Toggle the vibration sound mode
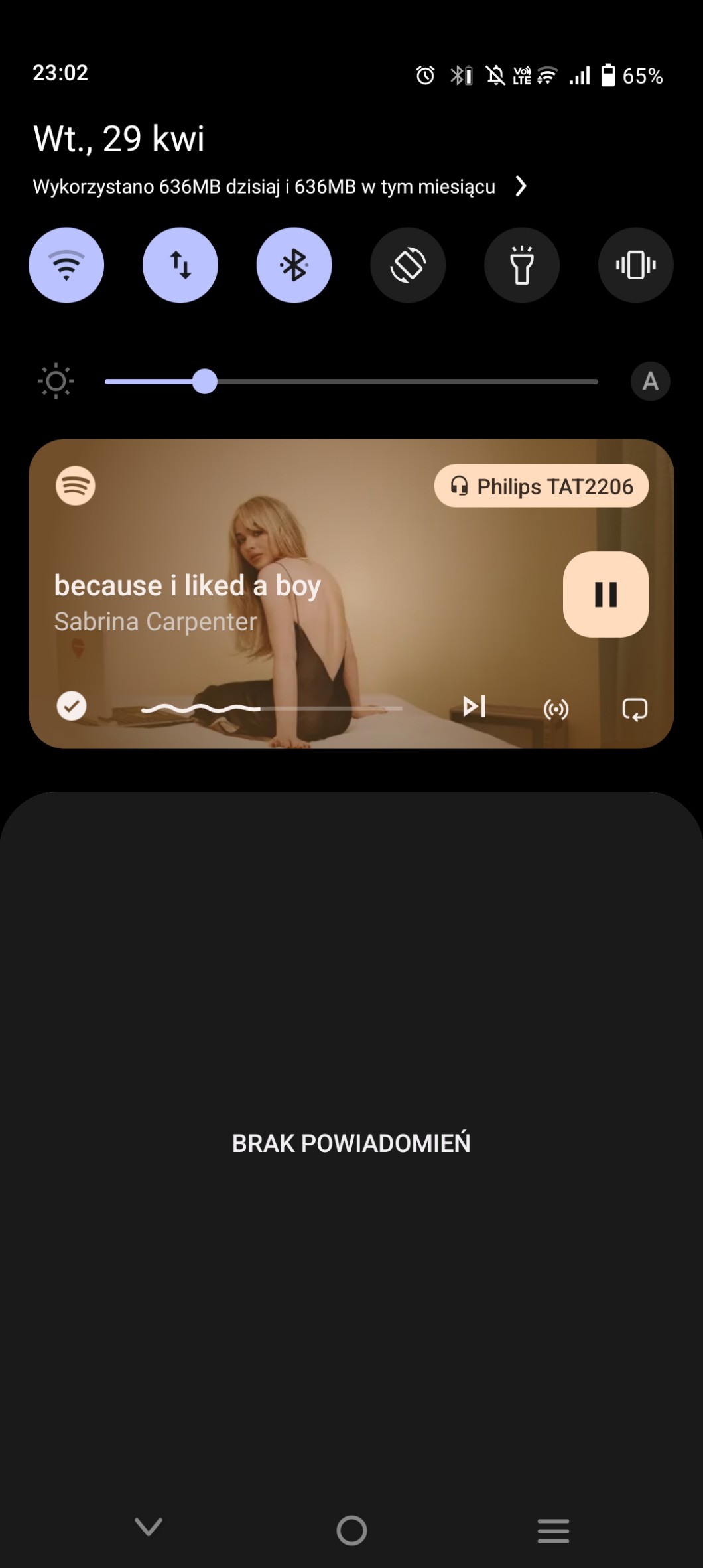This screenshot has width=703, height=1568. click(x=635, y=265)
